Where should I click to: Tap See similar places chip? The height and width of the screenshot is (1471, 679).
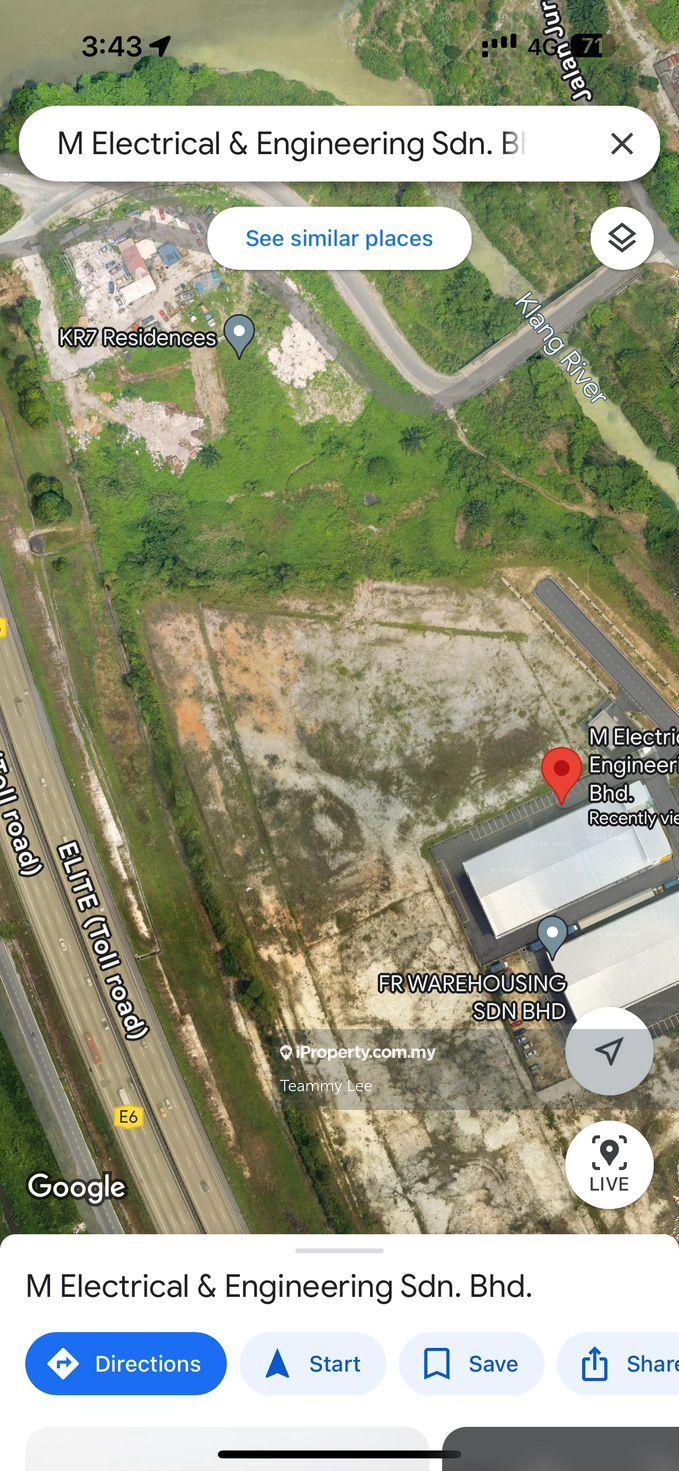point(339,238)
